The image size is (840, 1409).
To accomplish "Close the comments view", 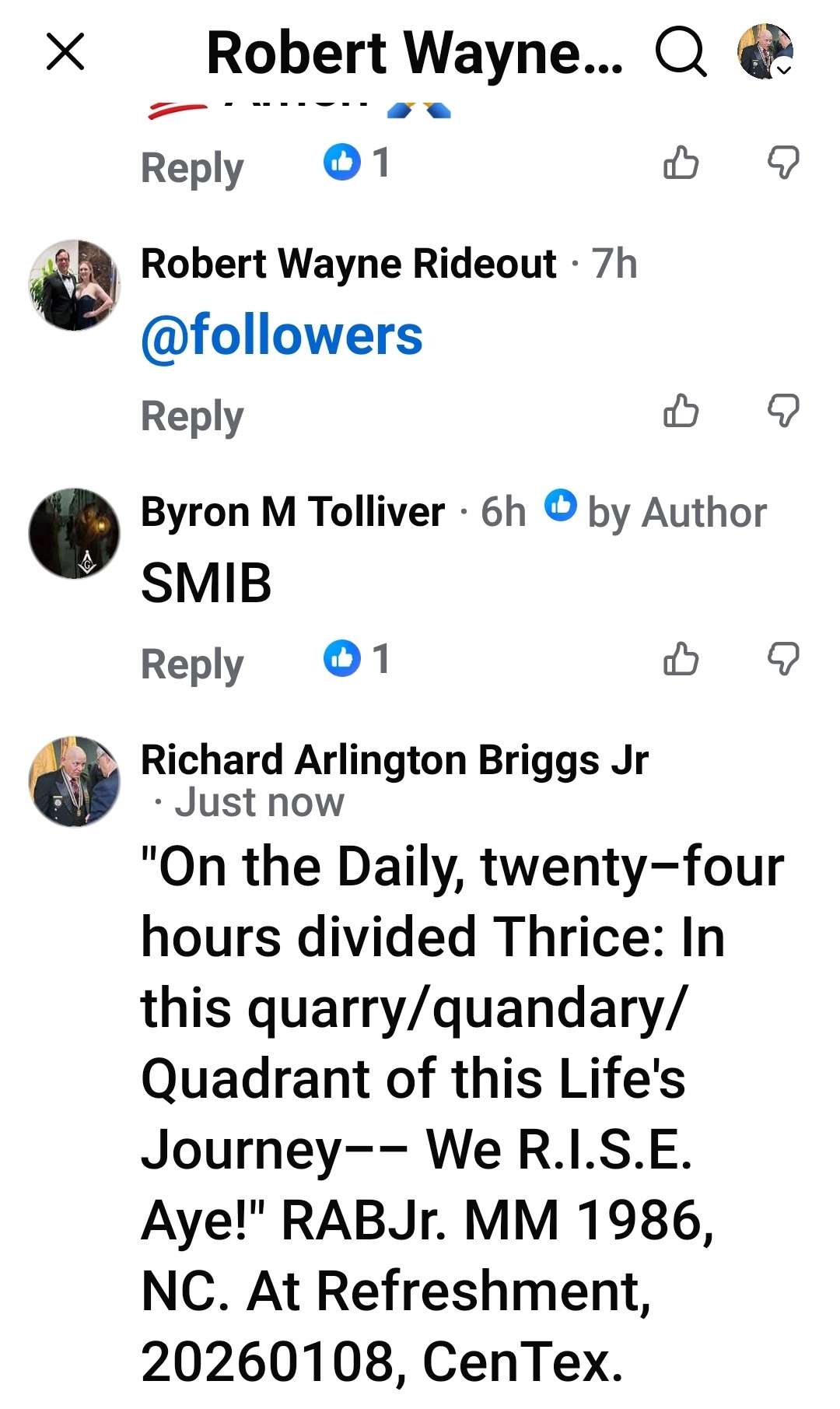I will pos(65,52).
